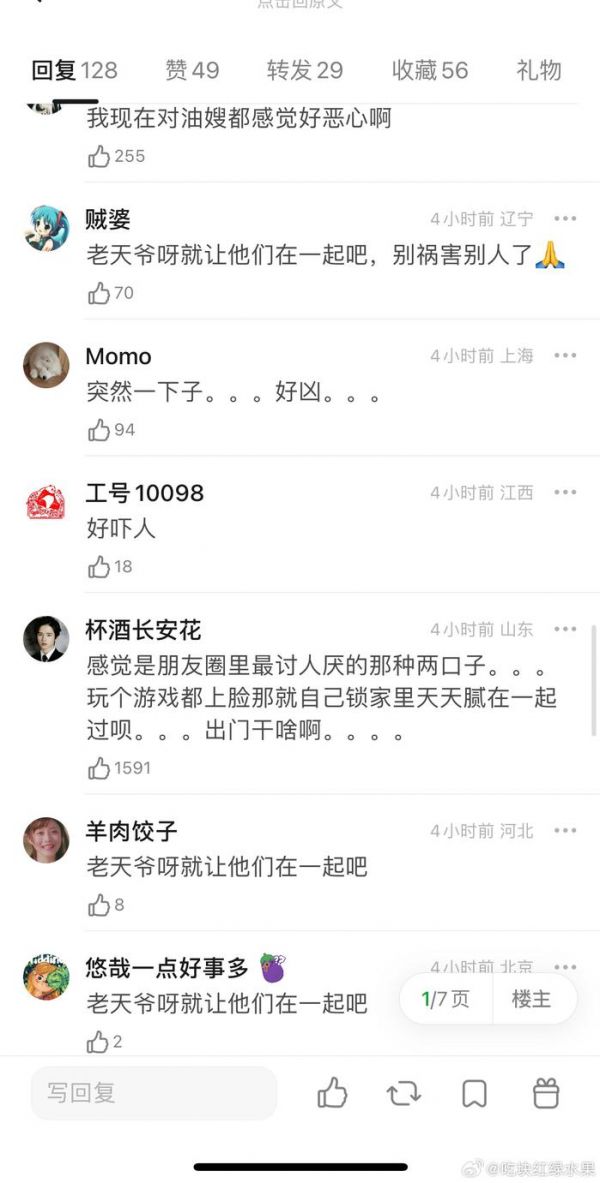Like 贼婆's comment

point(99,293)
